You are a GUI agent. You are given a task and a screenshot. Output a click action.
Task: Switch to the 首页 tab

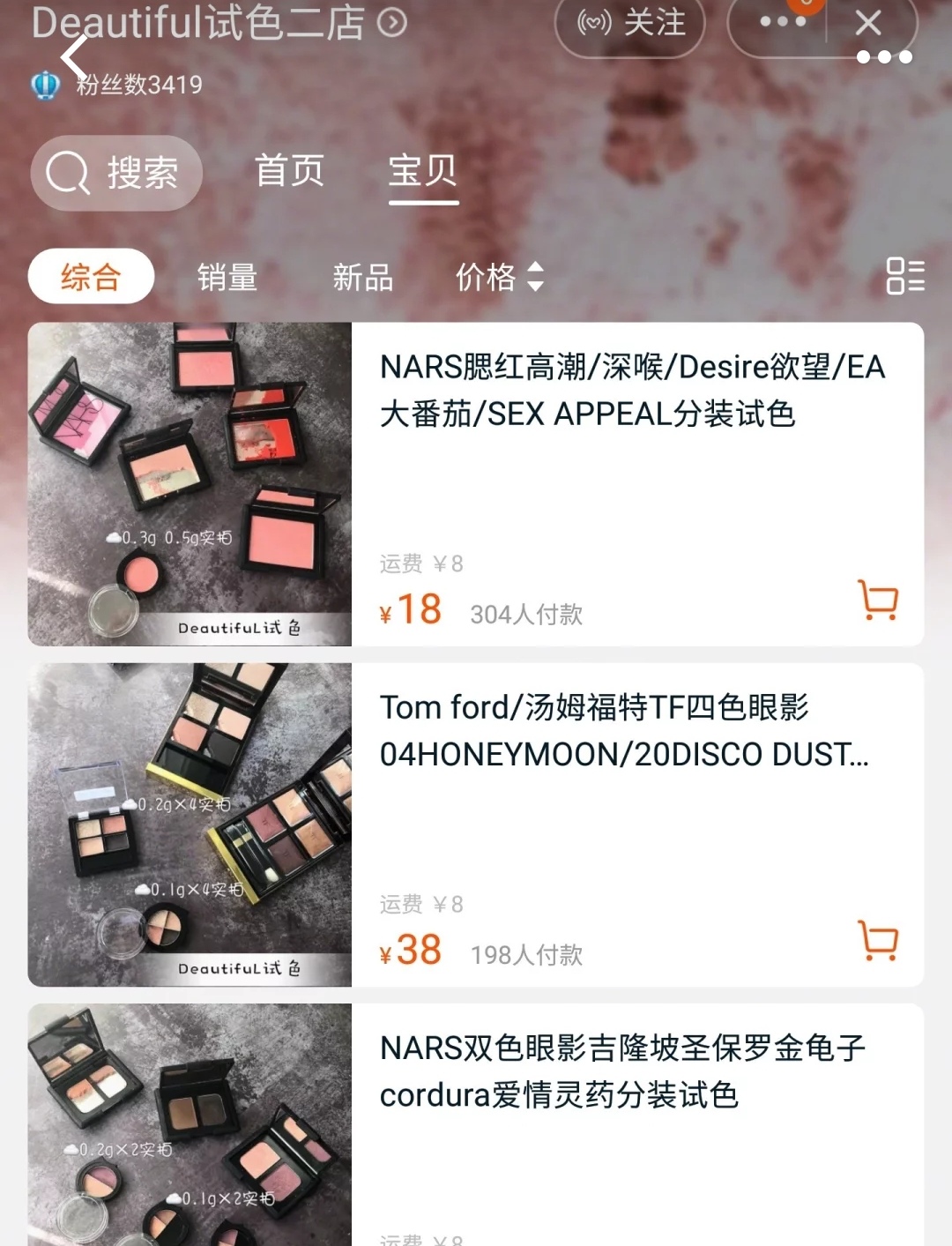click(x=289, y=173)
